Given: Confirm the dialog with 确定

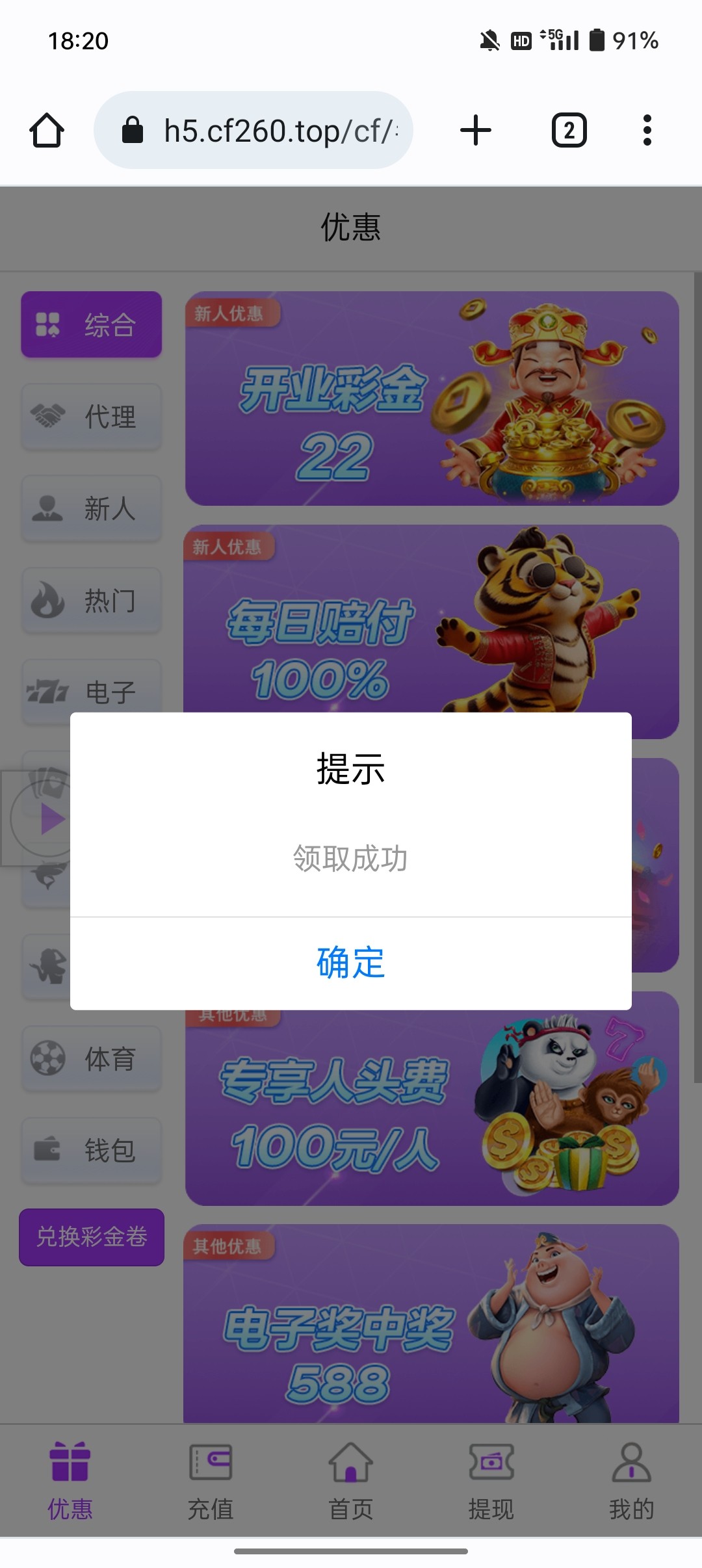Looking at the screenshot, I should click(351, 963).
